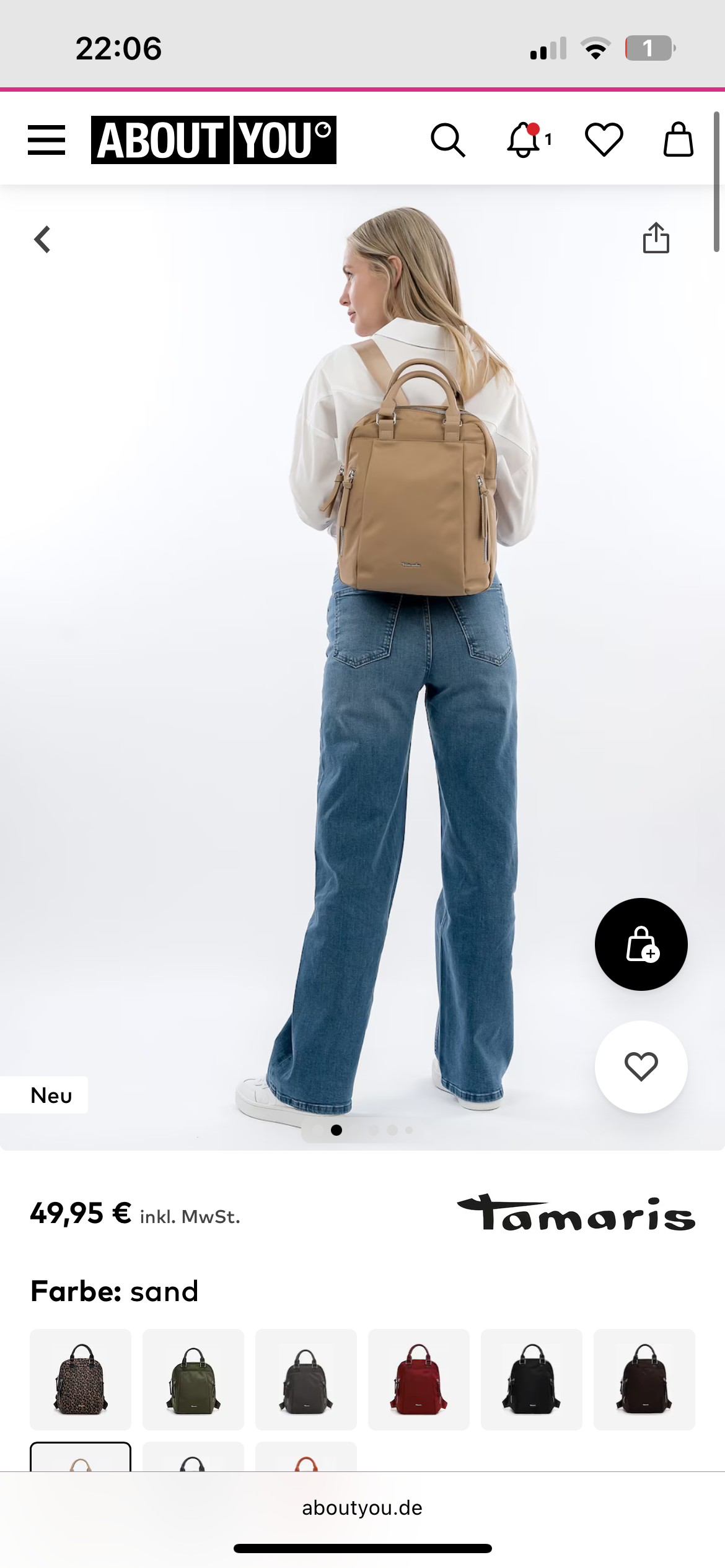Pick the dark brown backpack color
Screen dimensions: 725x1568
[644, 1379]
